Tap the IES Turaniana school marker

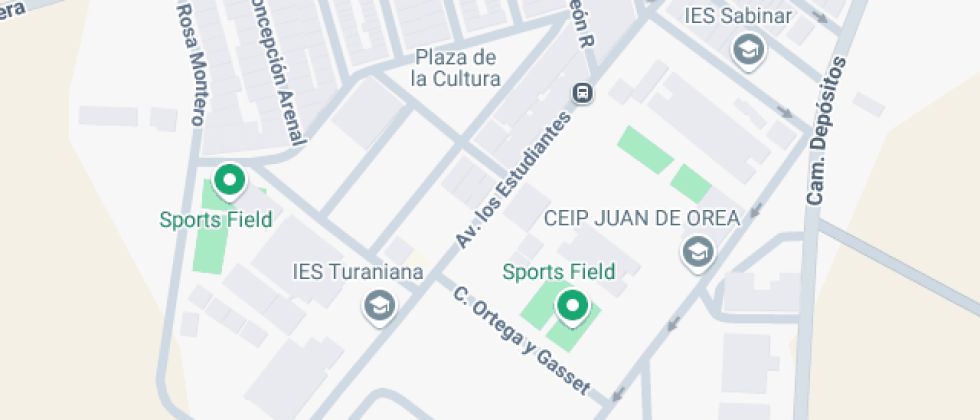(380, 307)
